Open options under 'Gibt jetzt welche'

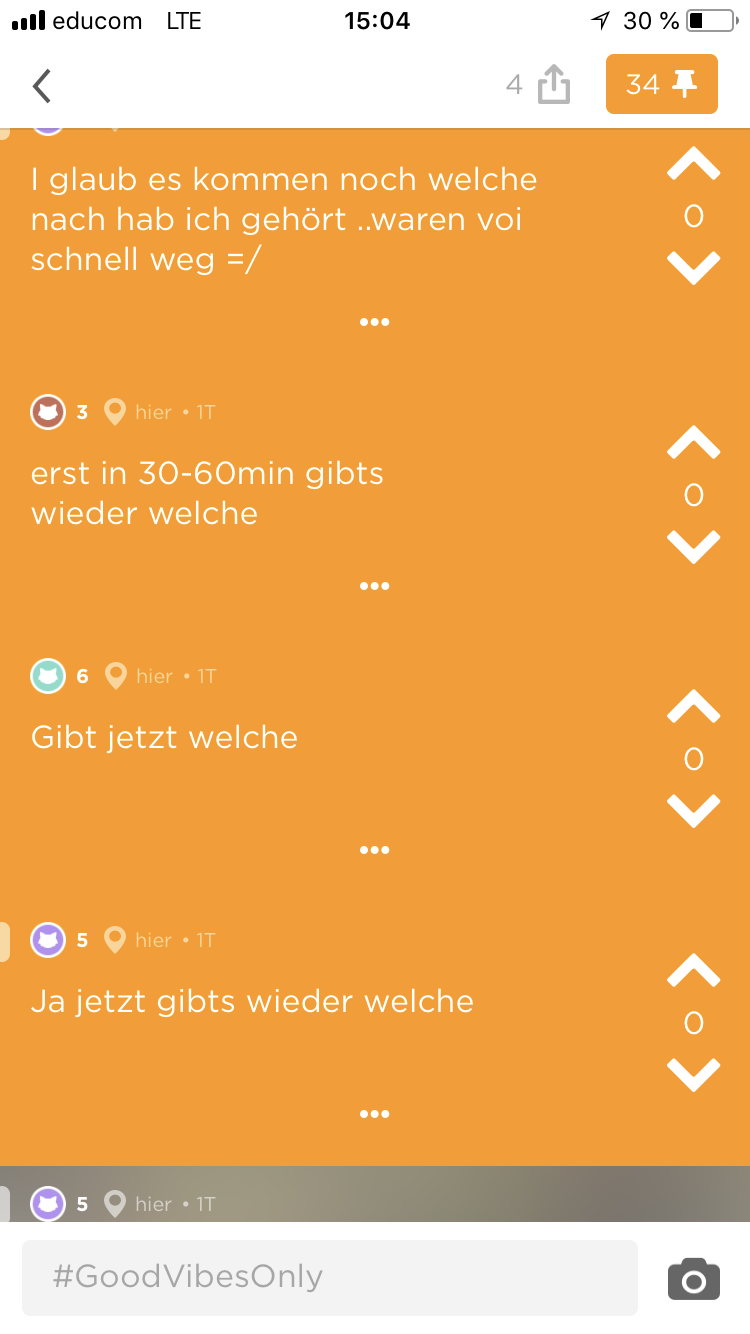click(374, 850)
